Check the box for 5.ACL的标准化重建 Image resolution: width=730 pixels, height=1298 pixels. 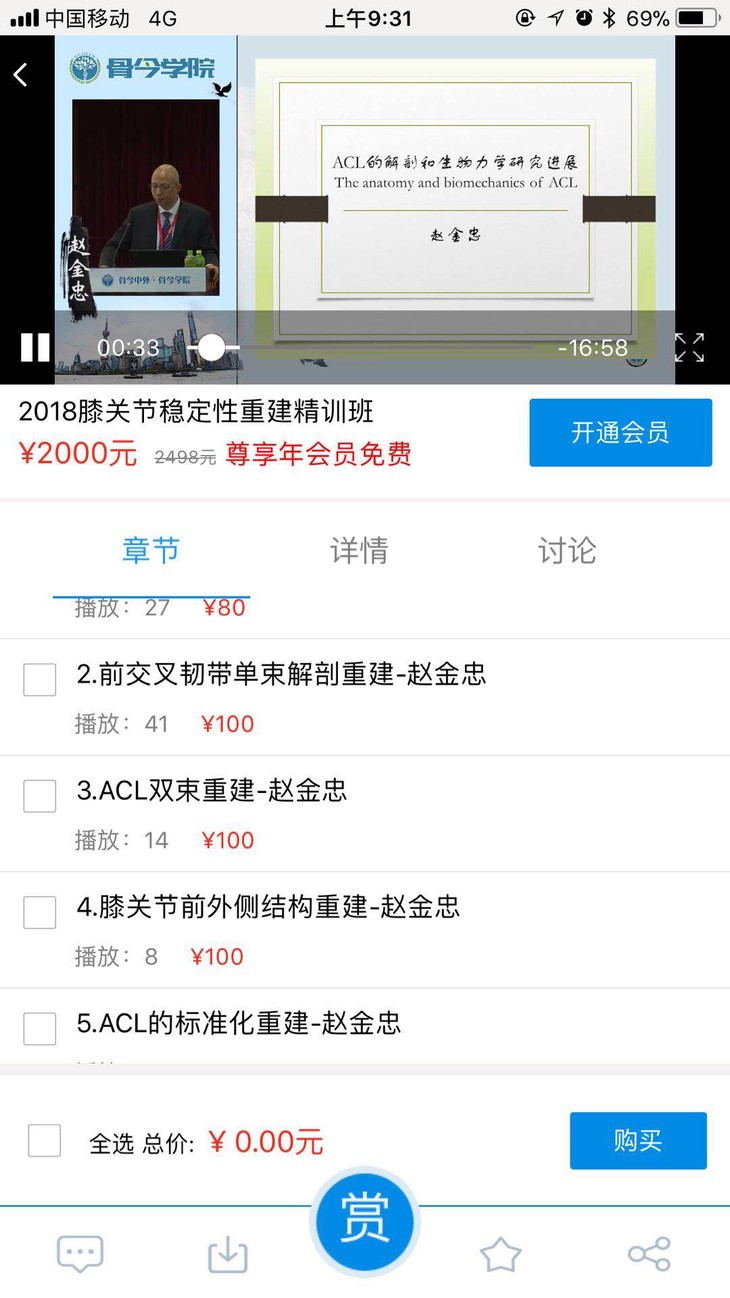tap(40, 1028)
